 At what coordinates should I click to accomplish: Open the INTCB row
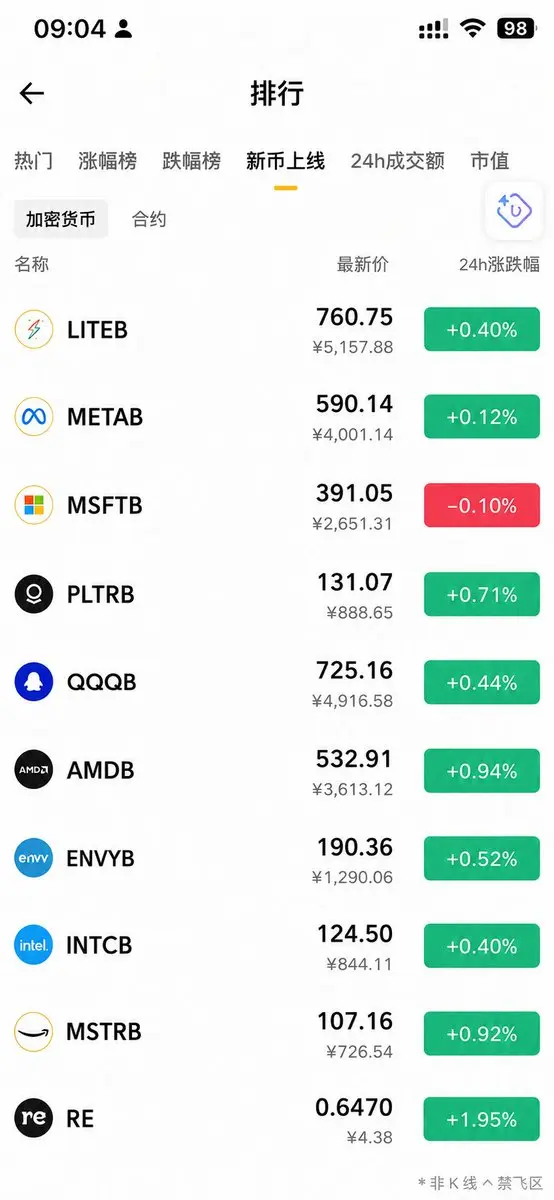click(277, 945)
